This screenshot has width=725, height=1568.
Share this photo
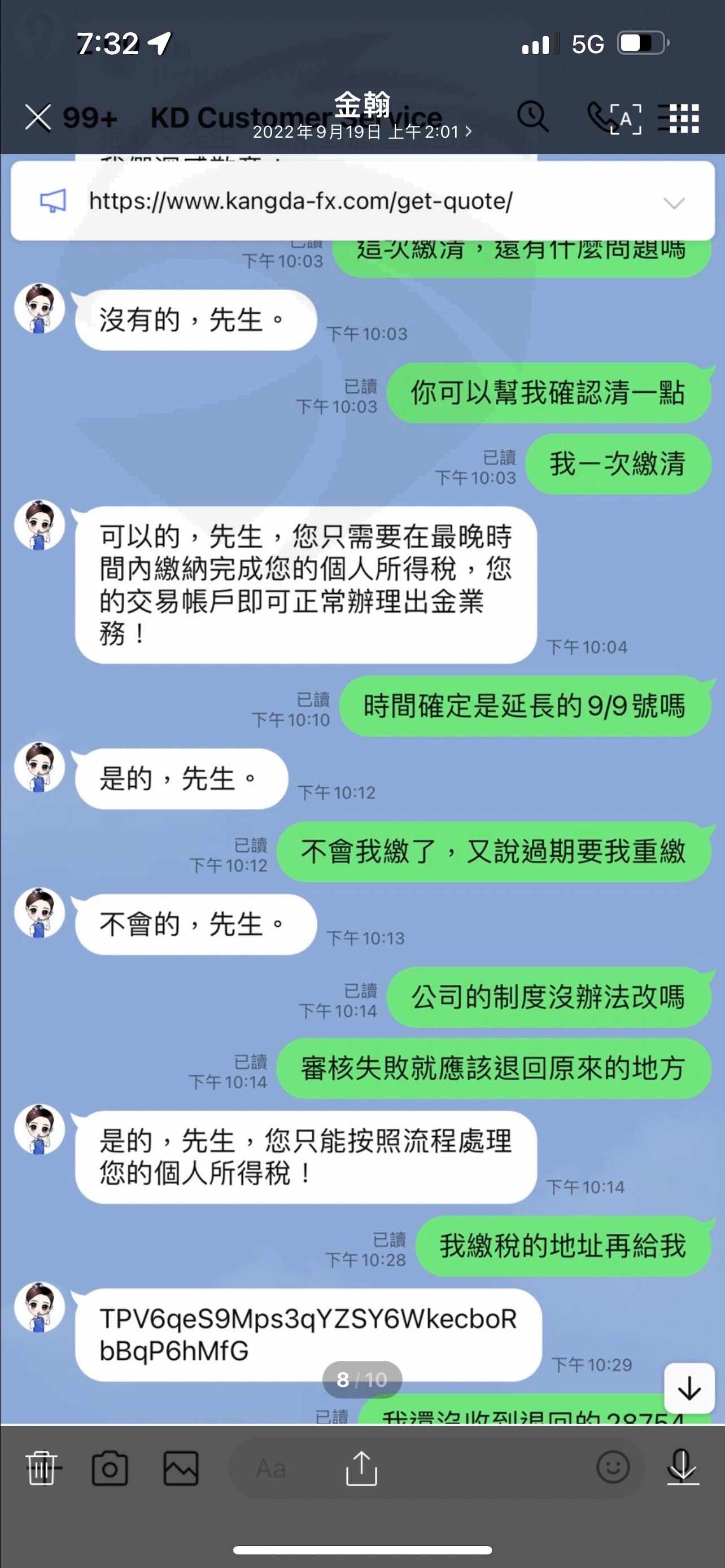pos(361,1468)
